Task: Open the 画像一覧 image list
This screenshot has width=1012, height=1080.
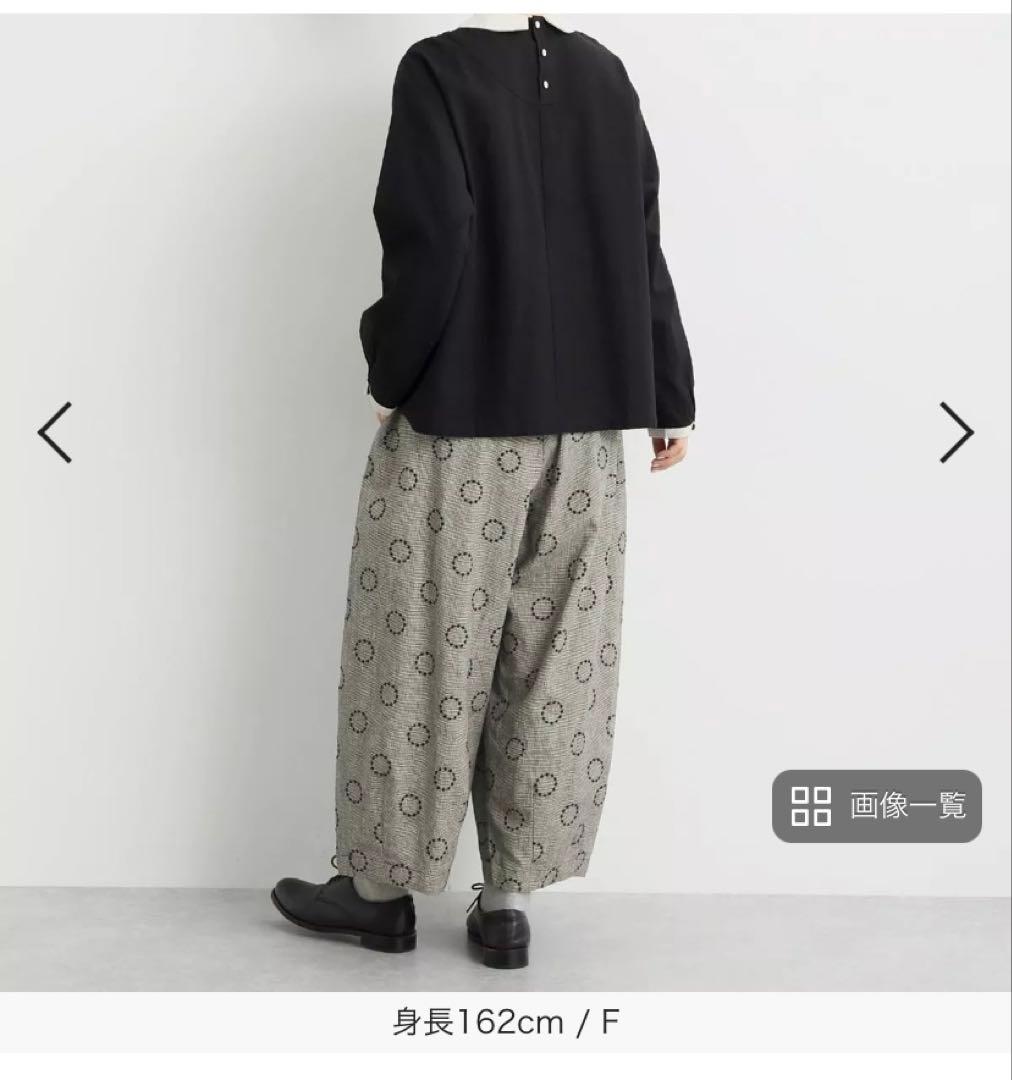Action: point(877,806)
